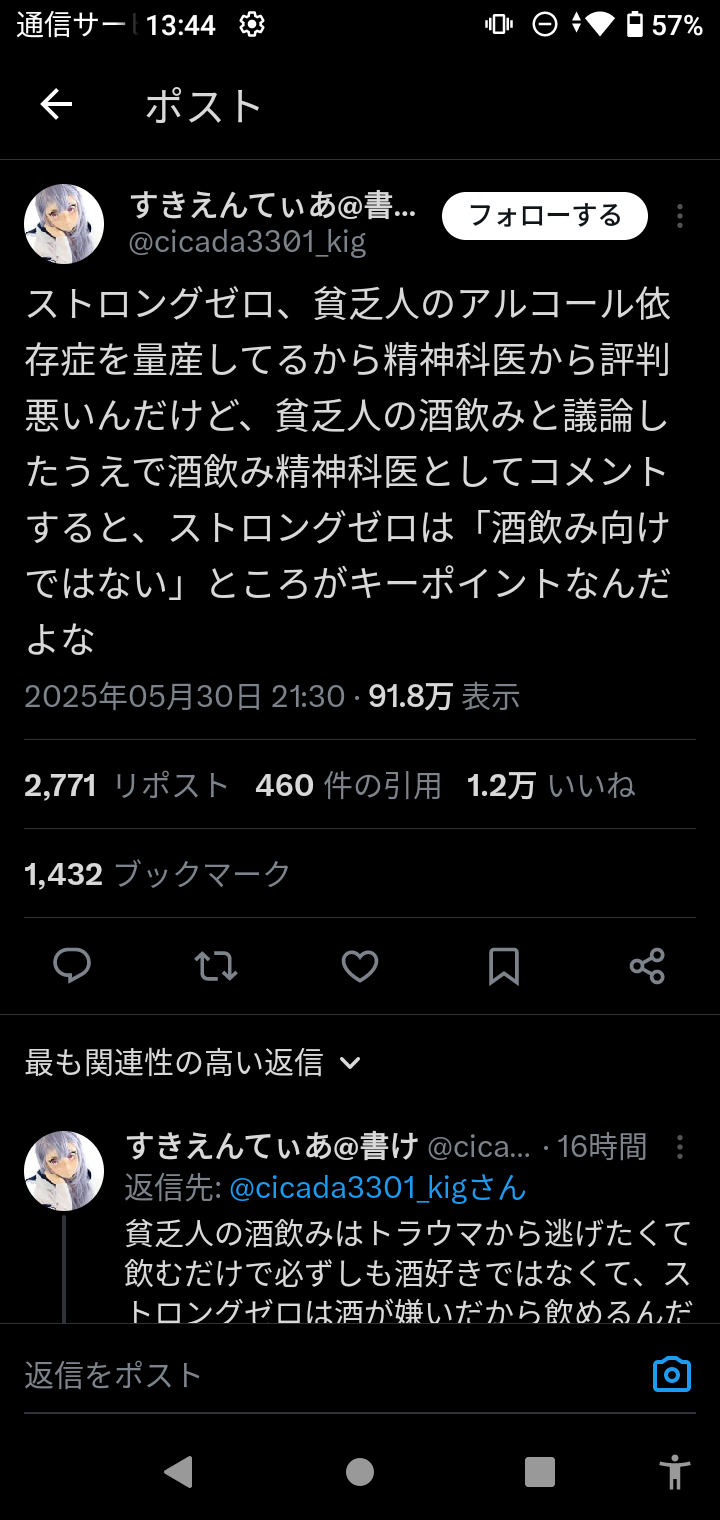Image resolution: width=720 pixels, height=1520 pixels.
Task: Reply to the main post
Action: click(x=72, y=966)
